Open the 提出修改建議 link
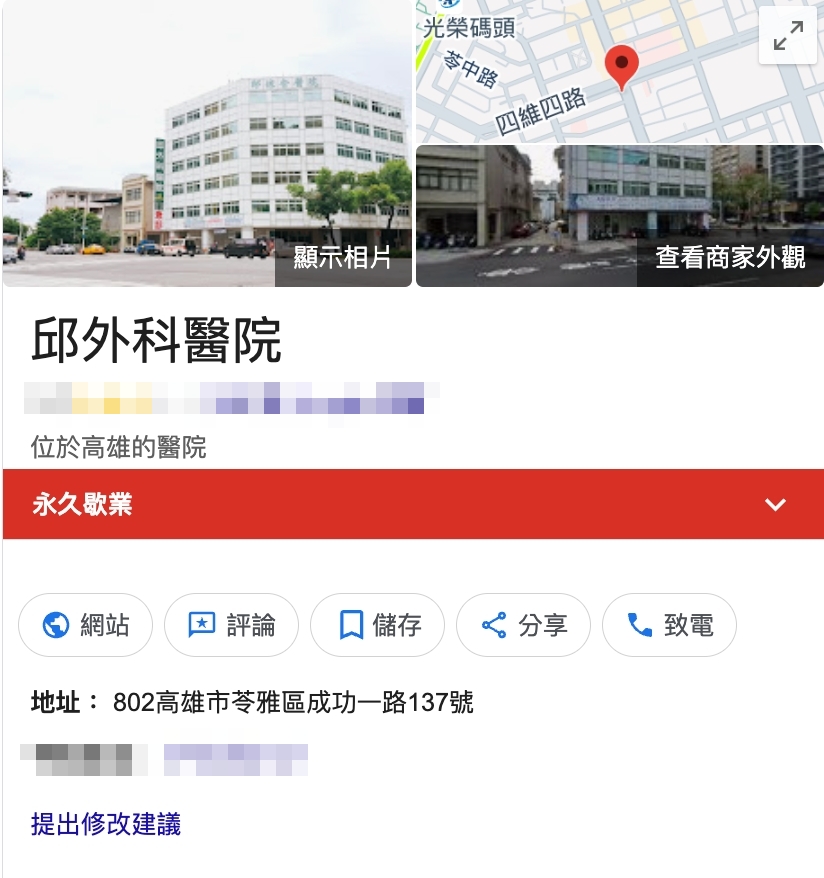 [x=106, y=824]
